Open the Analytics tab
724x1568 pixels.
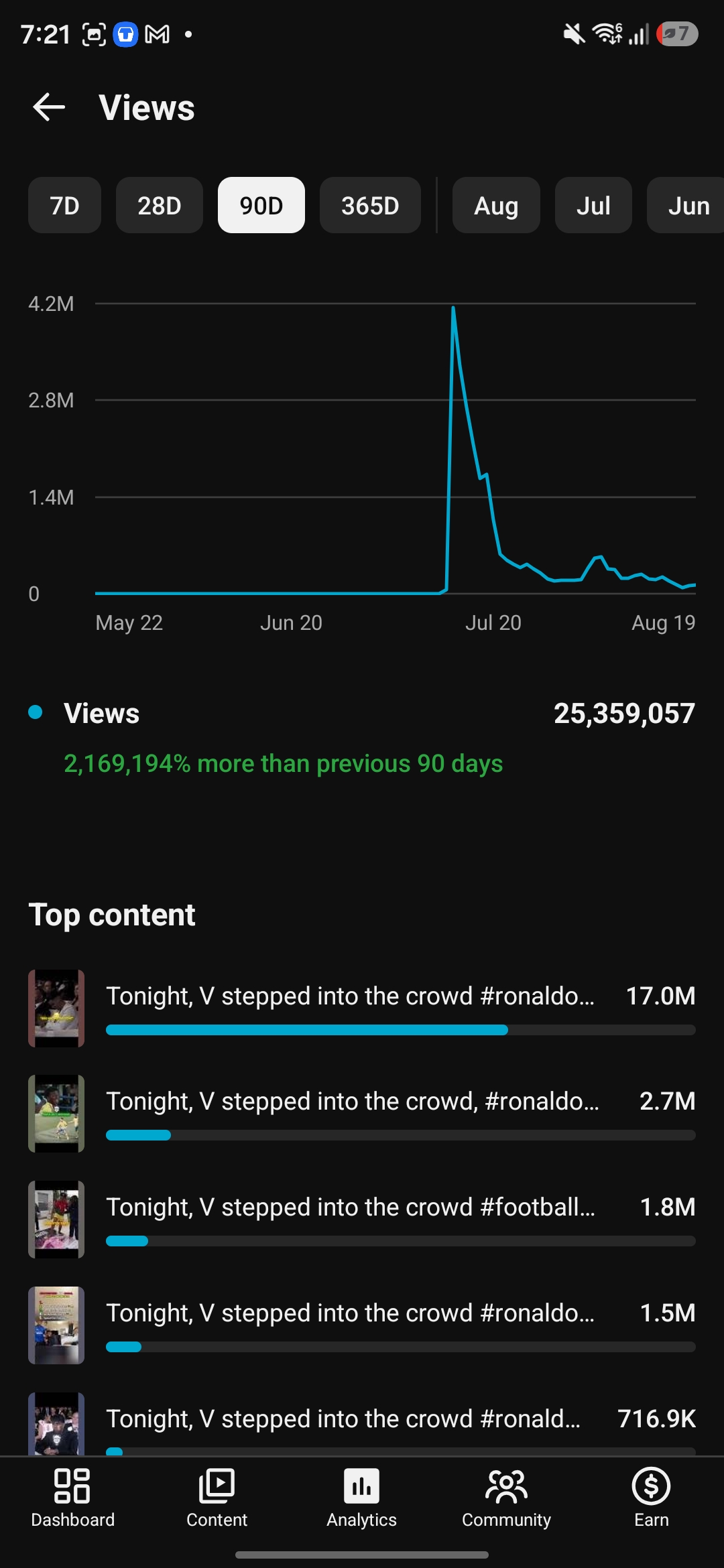click(362, 1498)
